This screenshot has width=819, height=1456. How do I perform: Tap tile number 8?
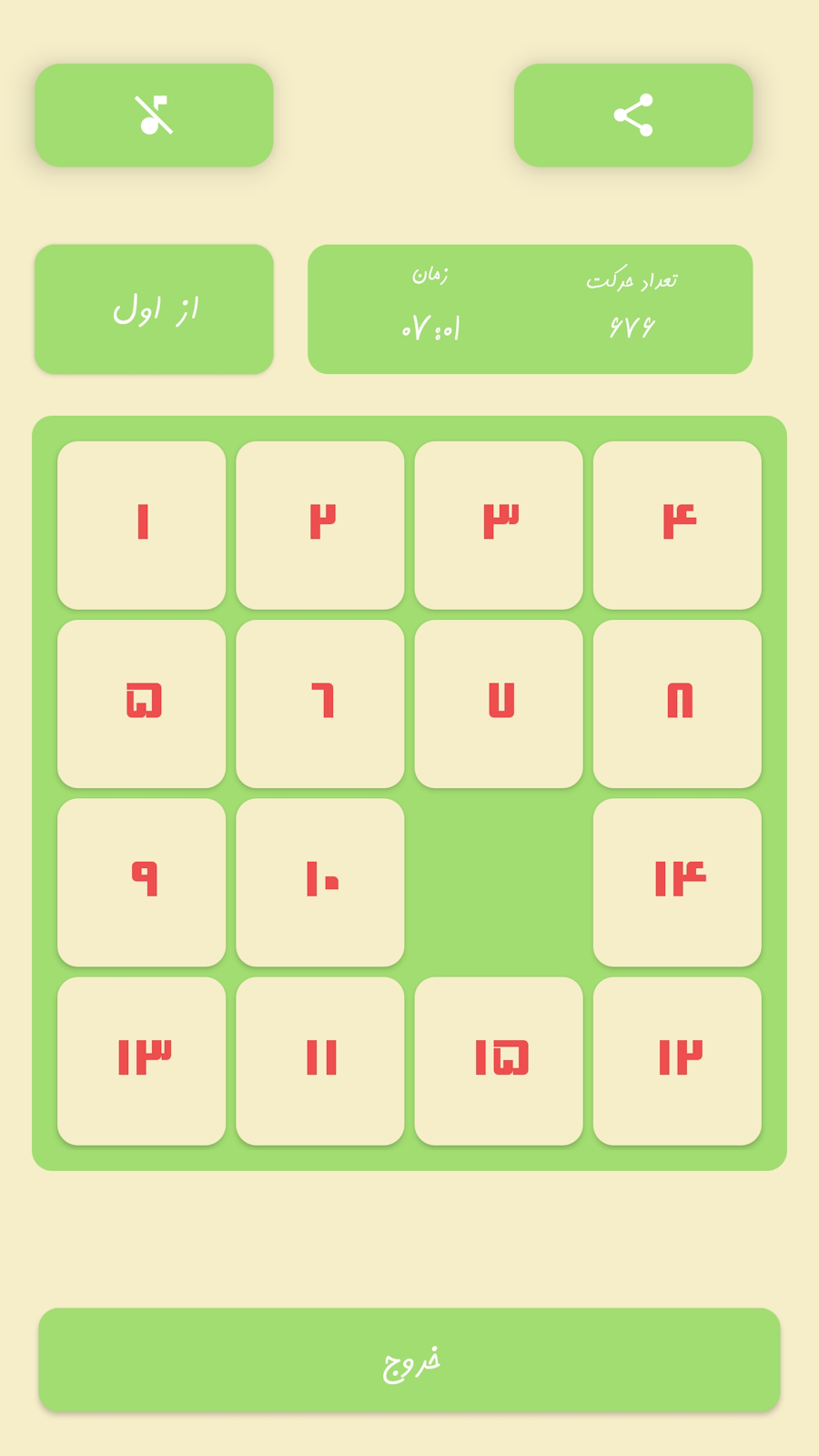pyautogui.click(x=677, y=703)
